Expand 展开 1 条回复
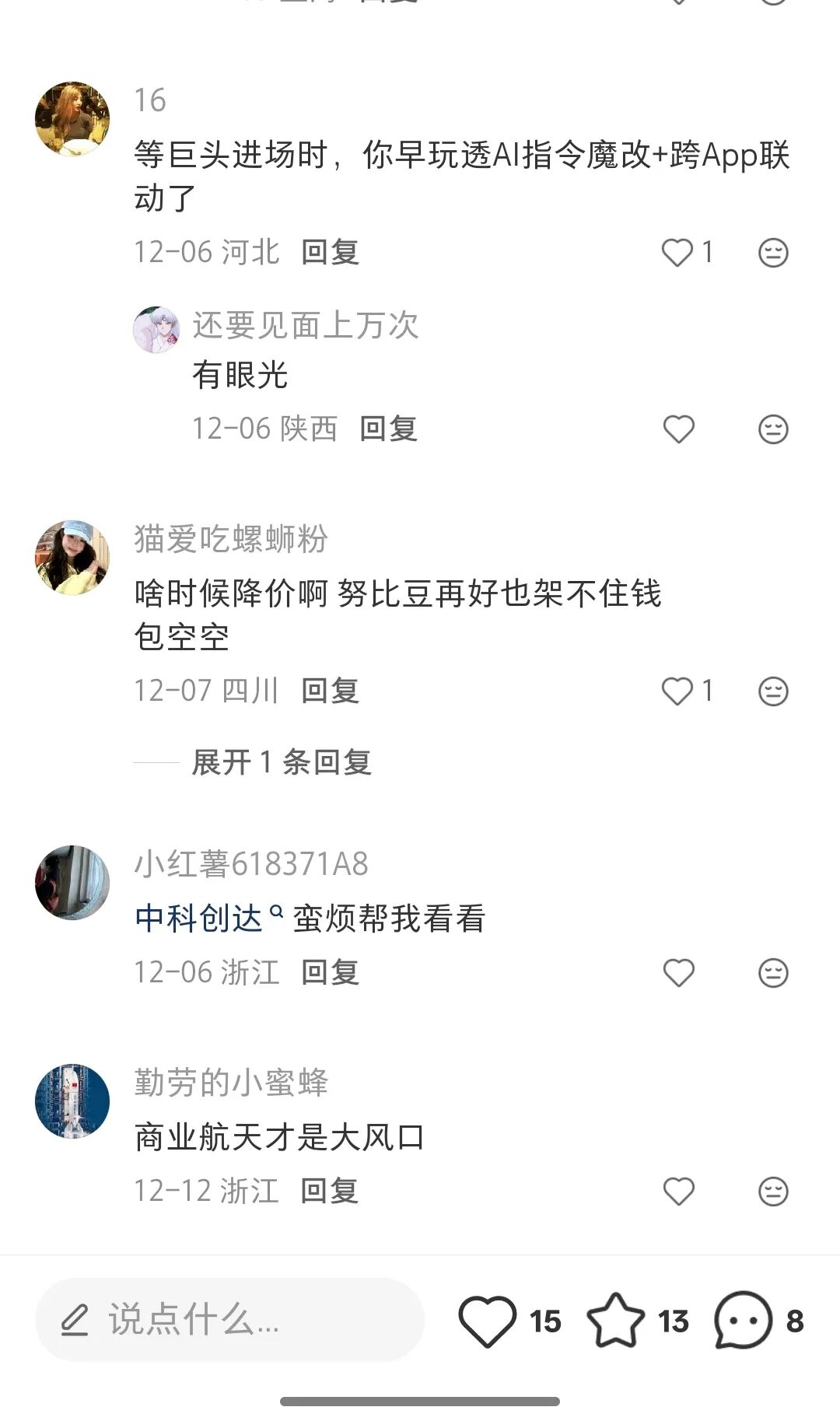 tap(281, 762)
